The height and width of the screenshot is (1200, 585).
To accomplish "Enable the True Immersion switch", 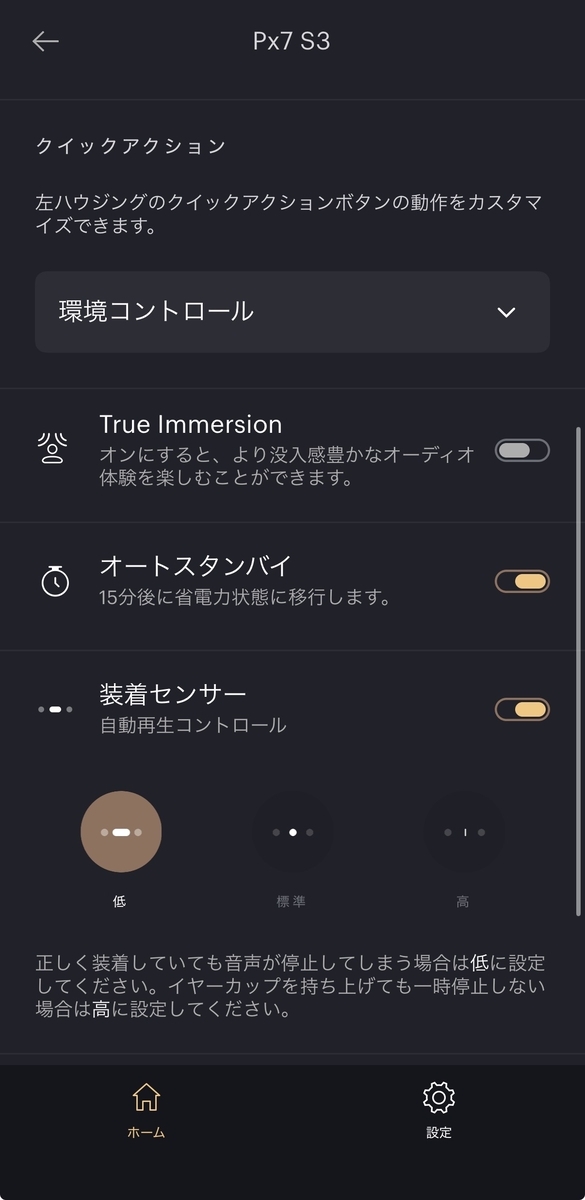I will tap(522, 450).
